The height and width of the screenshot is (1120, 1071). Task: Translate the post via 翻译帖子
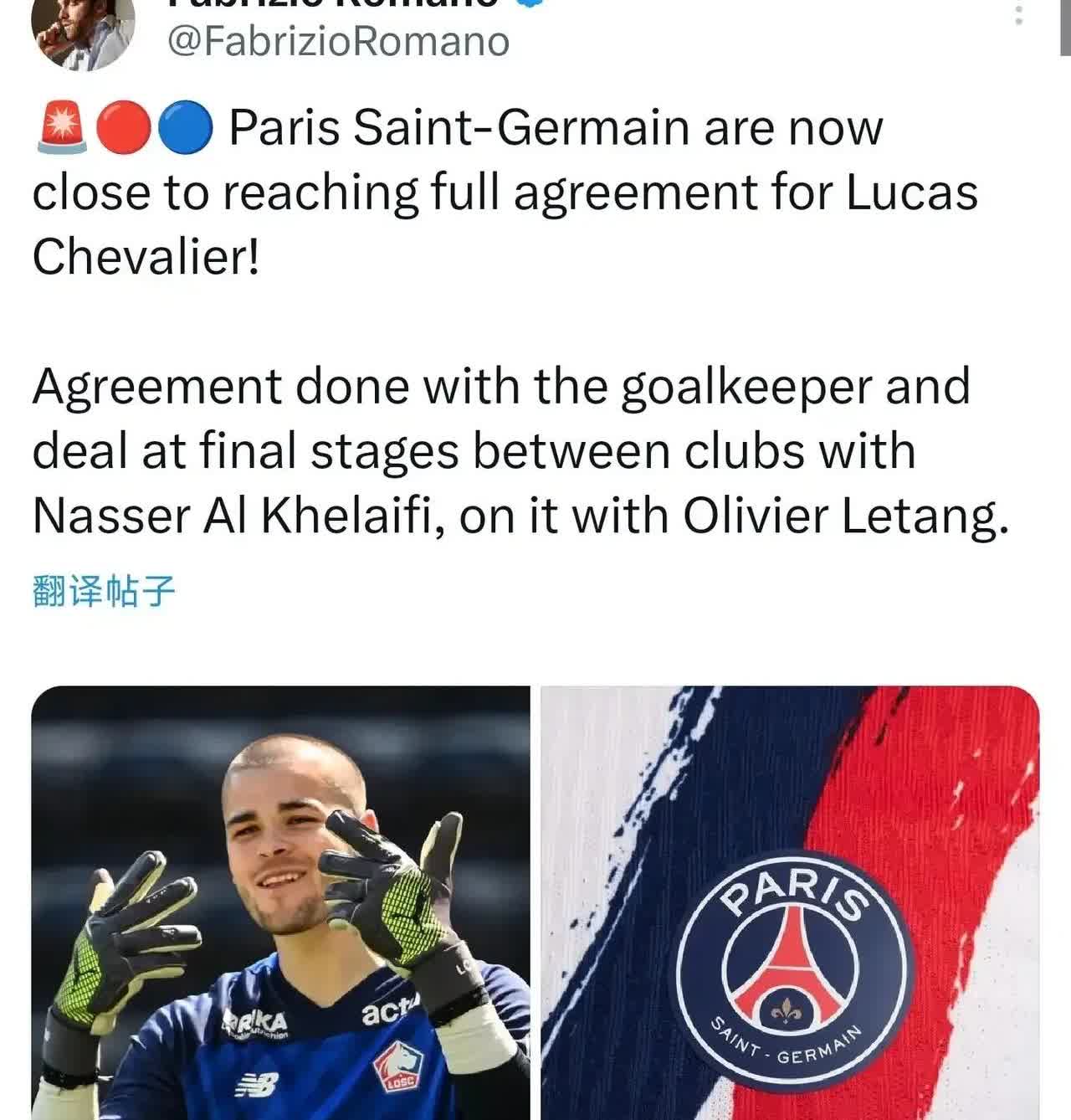[104, 591]
